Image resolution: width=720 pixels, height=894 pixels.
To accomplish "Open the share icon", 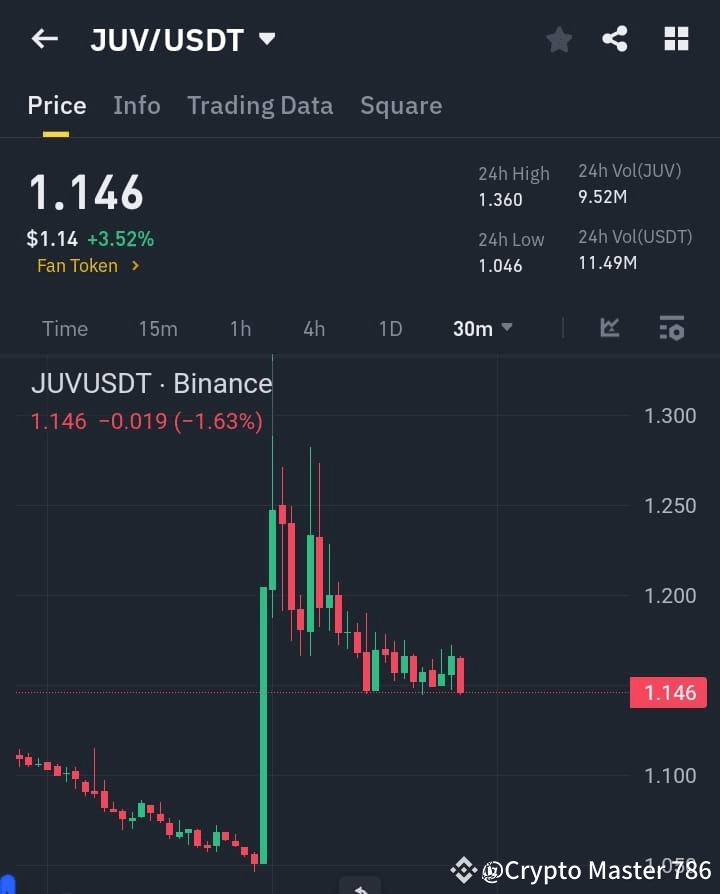I will pyautogui.click(x=615, y=38).
